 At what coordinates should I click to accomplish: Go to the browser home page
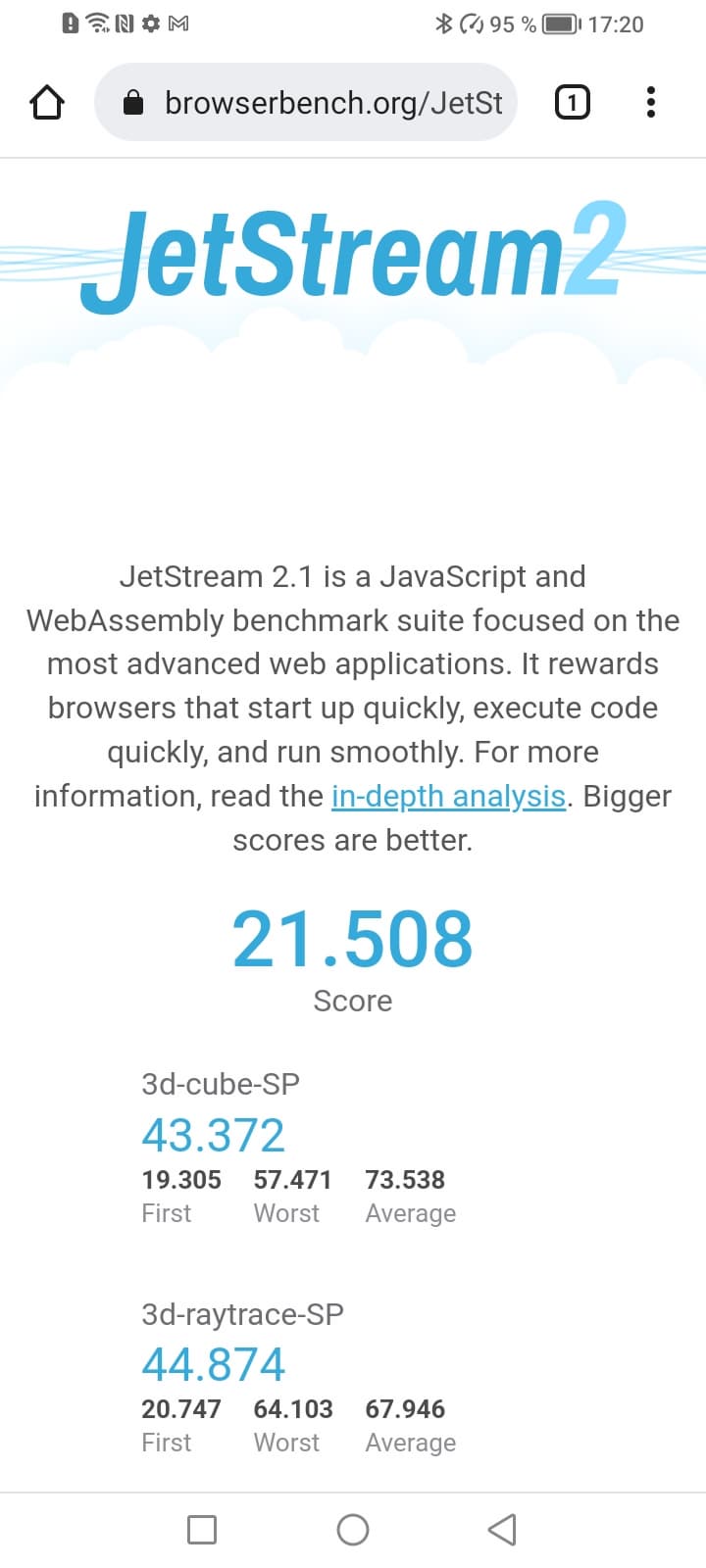pyautogui.click(x=47, y=102)
